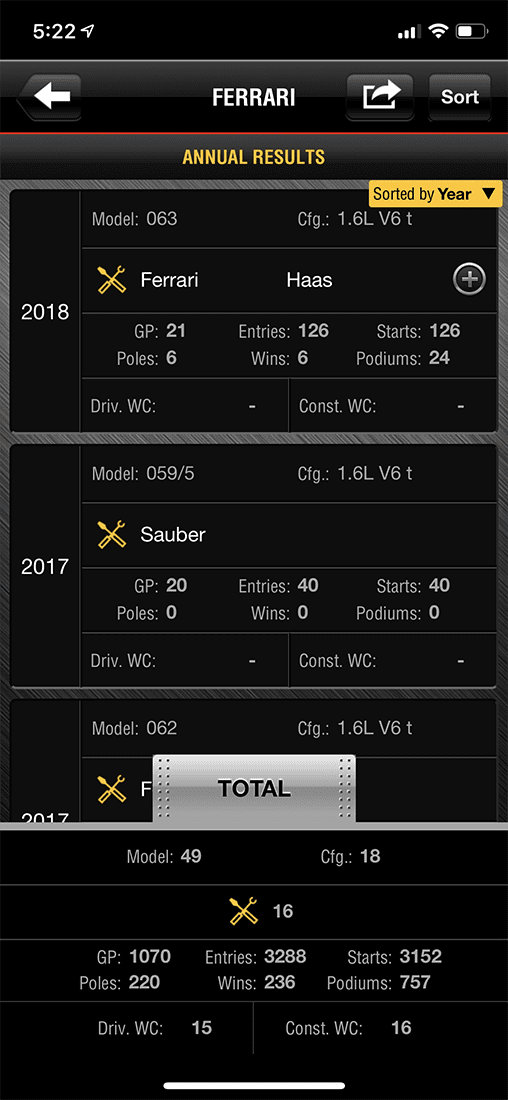The width and height of the screenshot is (508, 1100).
Task: Open the Sorted by Year dropdown
Action: (435, 194)
